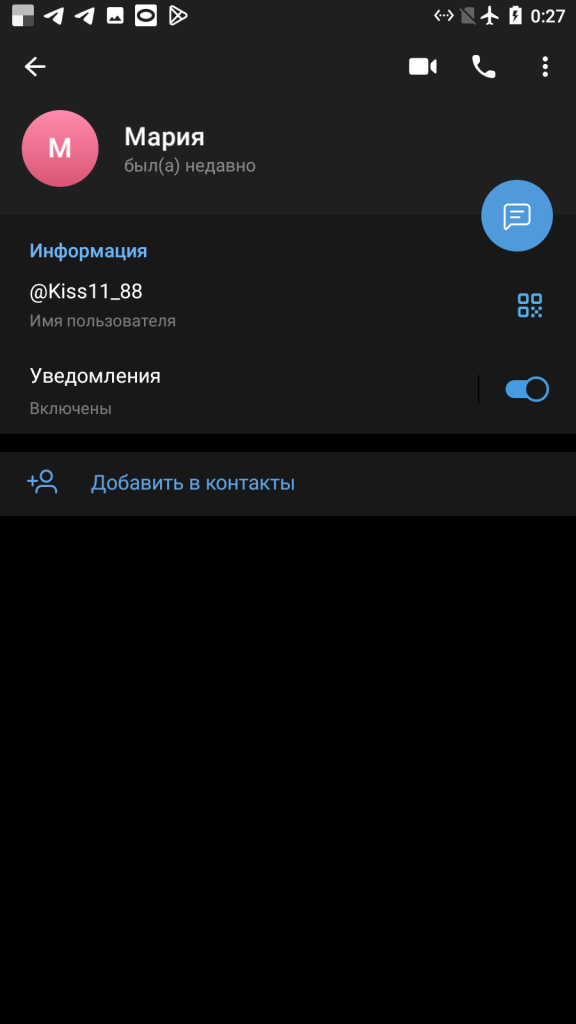
Task: Start a voice call with Мария
Action: 484,67
